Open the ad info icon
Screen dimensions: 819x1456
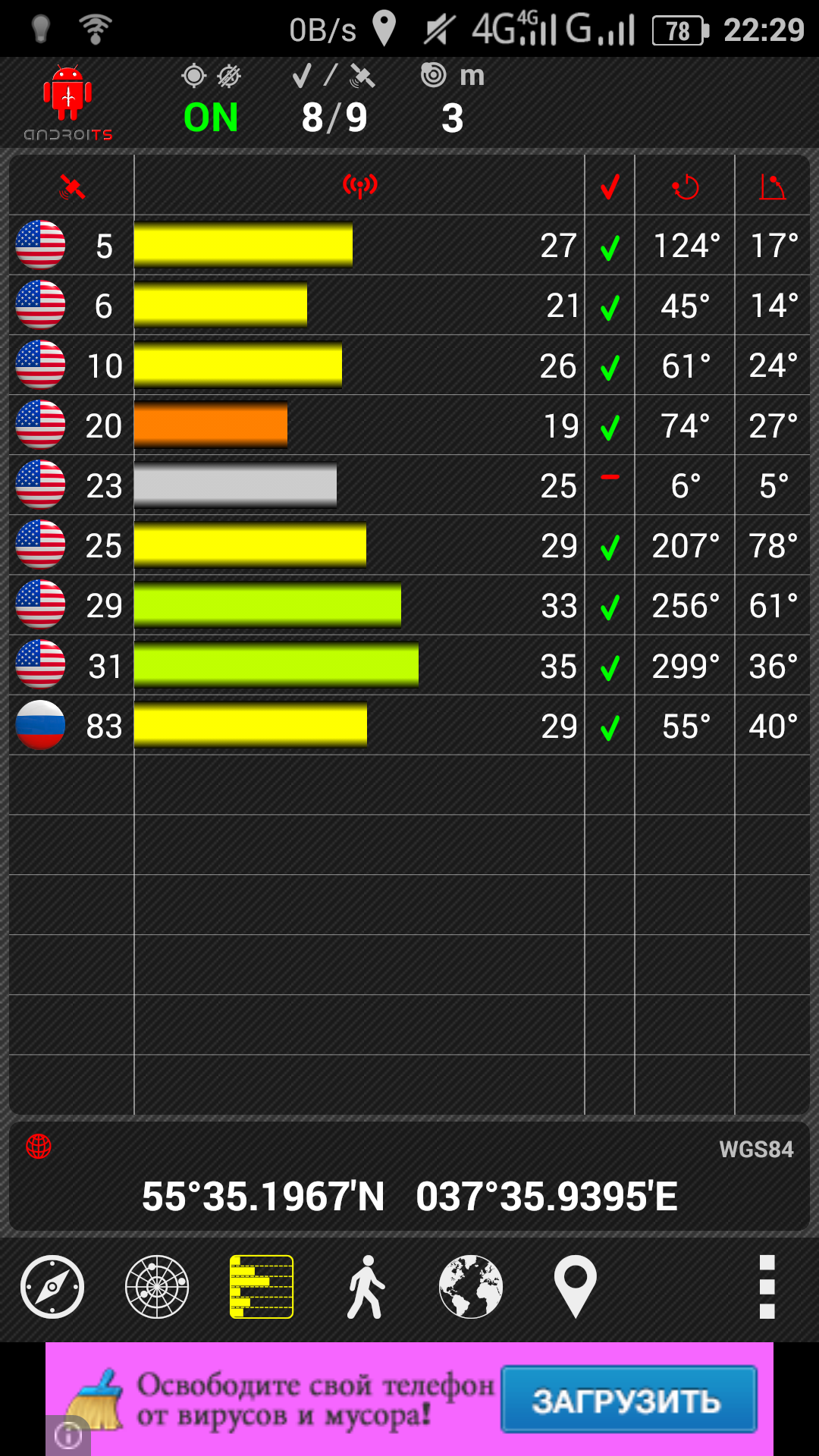click(68, 1436)
